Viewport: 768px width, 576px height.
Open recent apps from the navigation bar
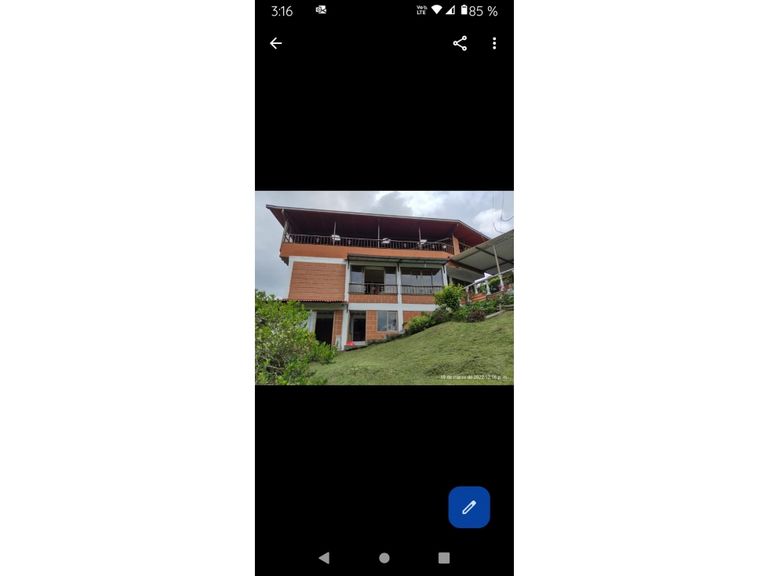tap(444, 558)
